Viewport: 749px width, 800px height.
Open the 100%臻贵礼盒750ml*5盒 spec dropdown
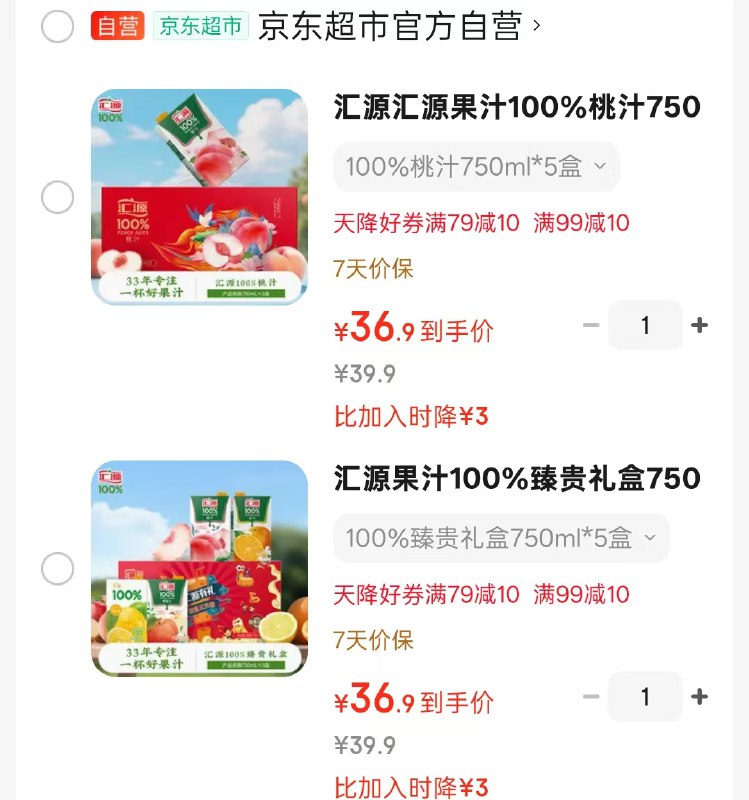[x=499, y=539]
